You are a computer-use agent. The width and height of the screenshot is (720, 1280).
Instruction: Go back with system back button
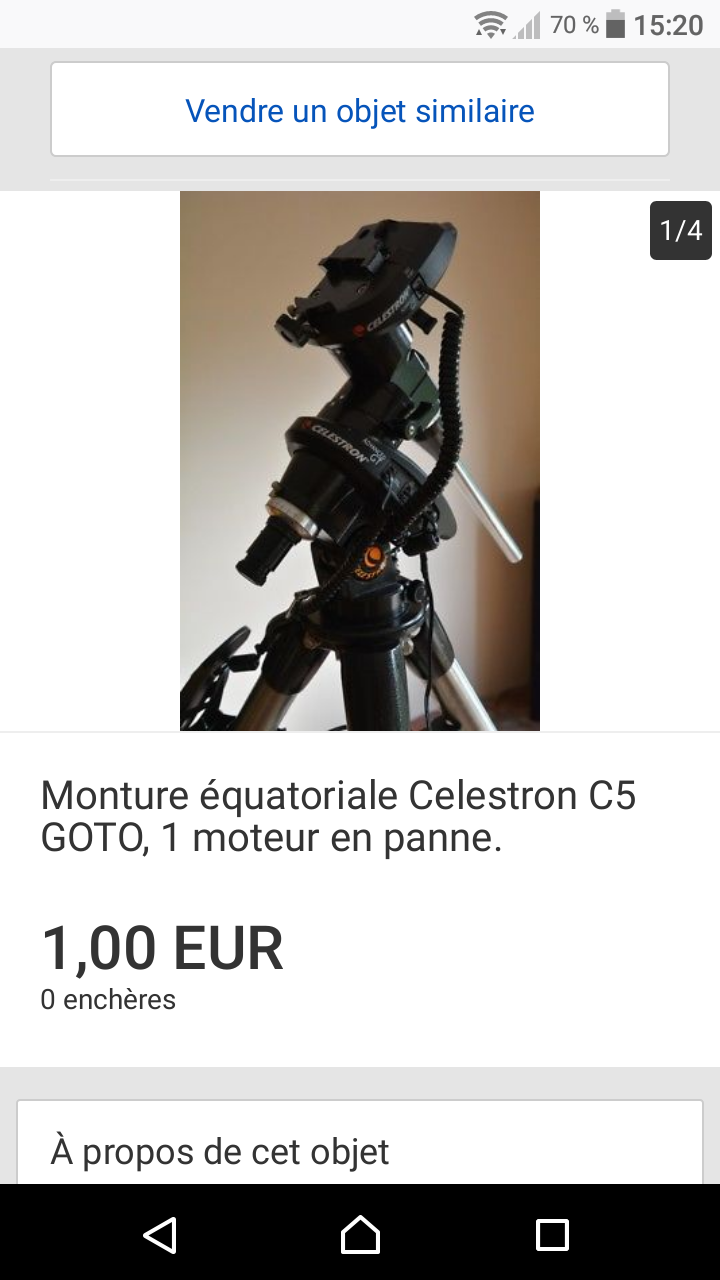160,1234
